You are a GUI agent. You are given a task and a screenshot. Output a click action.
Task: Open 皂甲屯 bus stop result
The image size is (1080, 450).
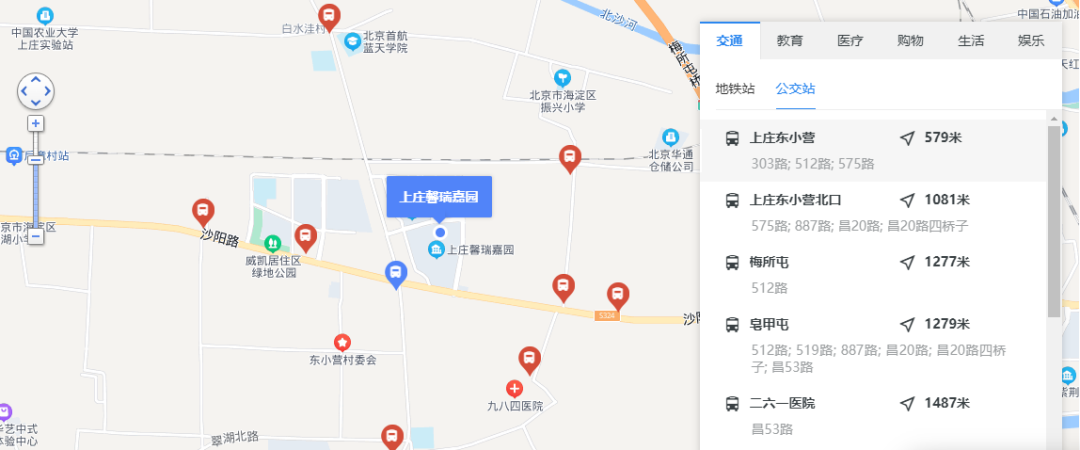click(x=769, y=324)
